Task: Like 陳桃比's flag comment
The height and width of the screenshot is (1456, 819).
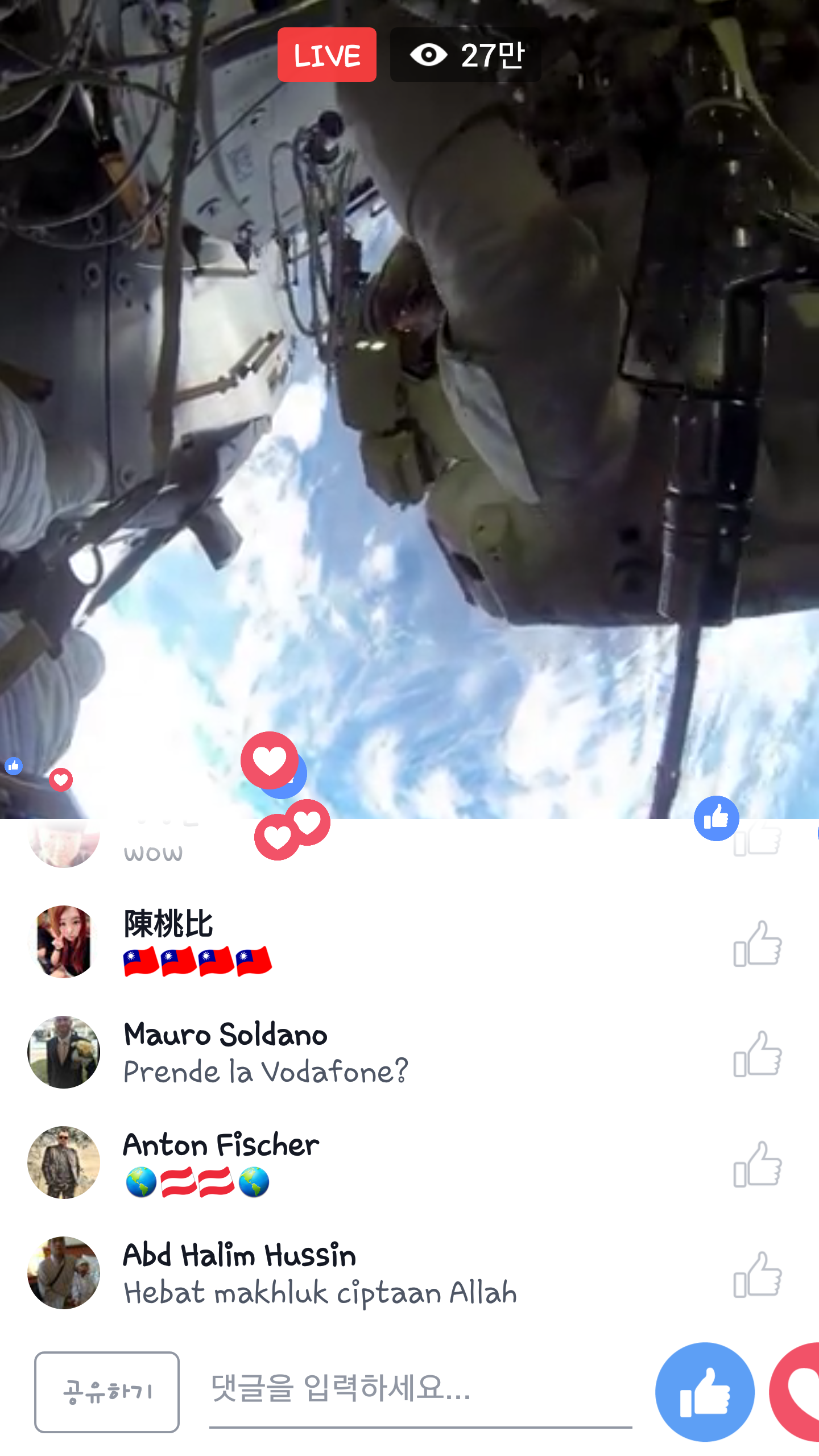Action: pyautogui.click(x=757, y=944)
